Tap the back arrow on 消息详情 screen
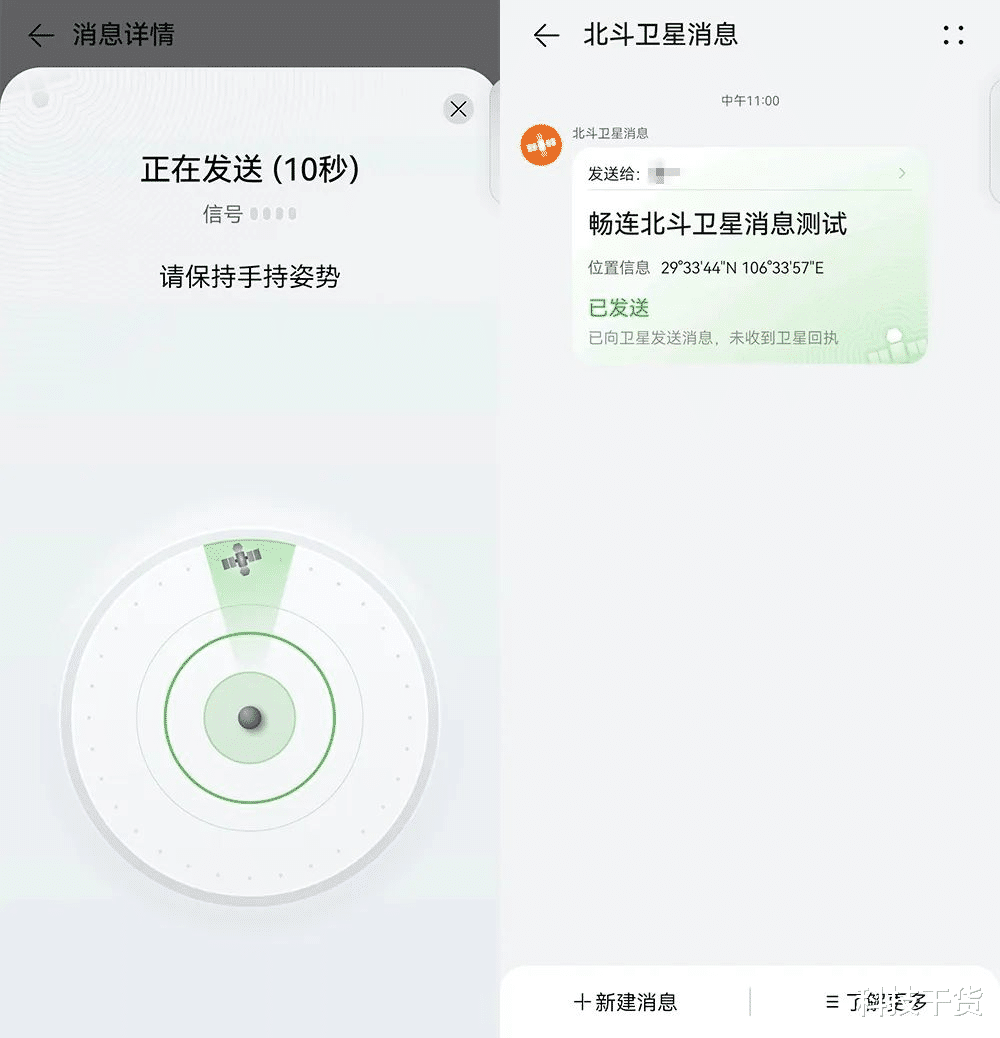The height and width of the screenshot is (1038, 1000). click(x=40, y=35)
